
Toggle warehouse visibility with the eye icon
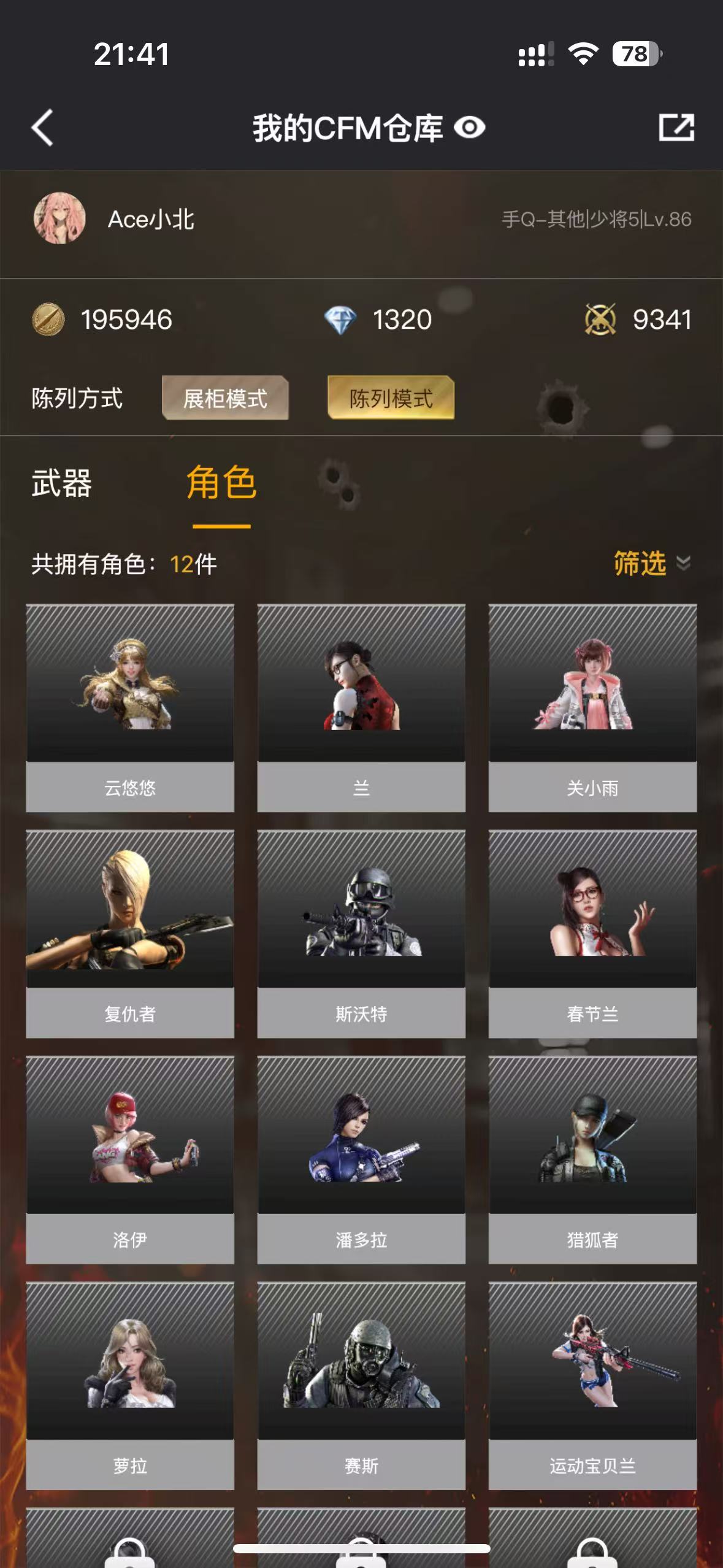tap(470, 128)
